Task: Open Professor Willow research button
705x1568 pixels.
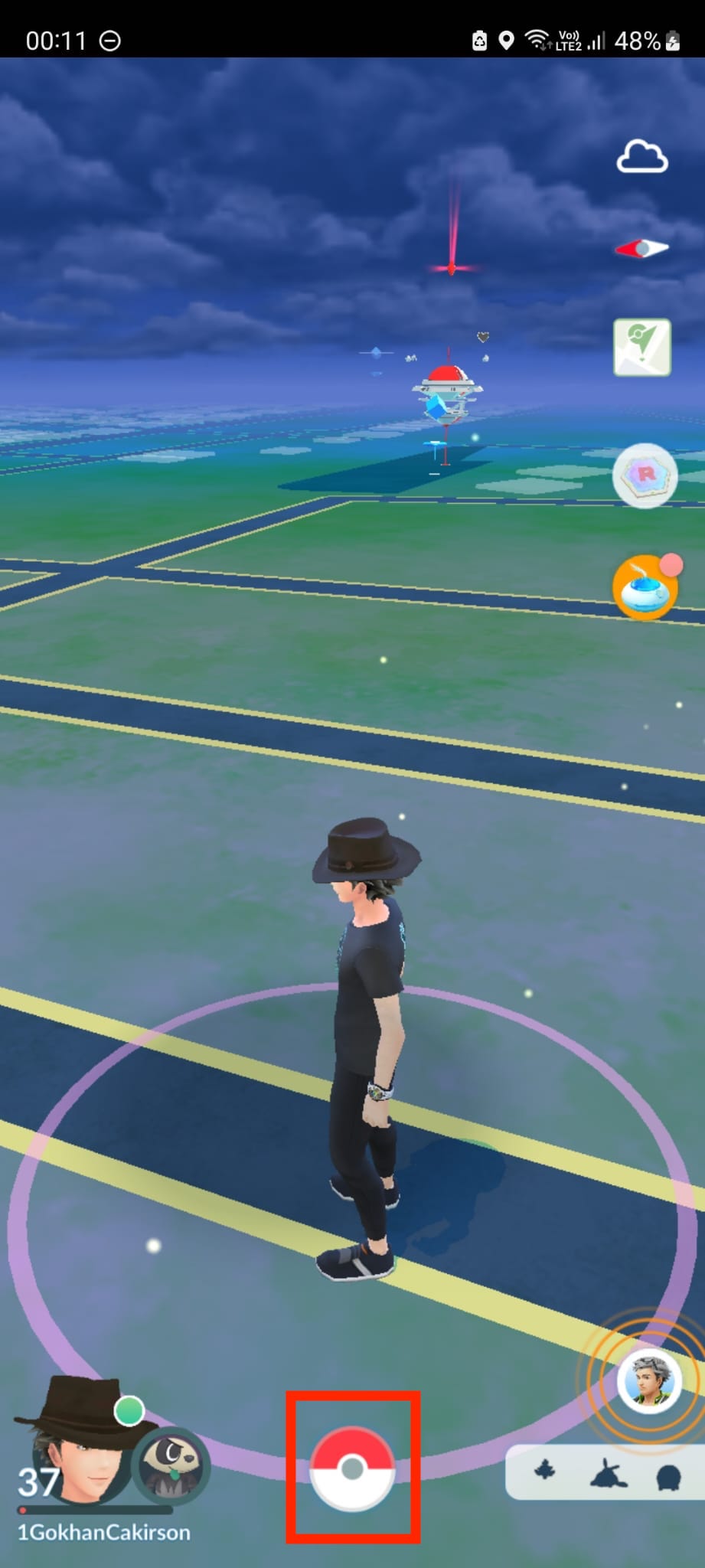Action: pos(650,1380)
